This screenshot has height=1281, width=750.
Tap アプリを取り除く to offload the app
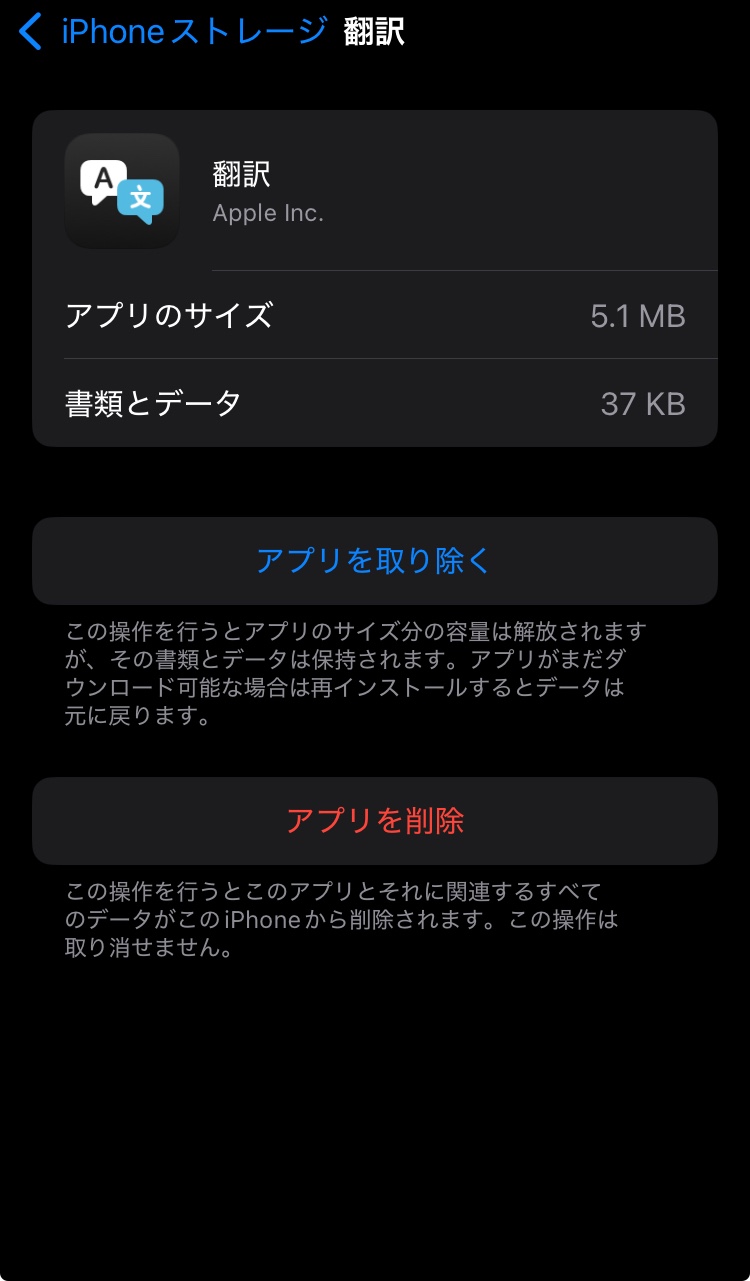(x=374, y=561)
